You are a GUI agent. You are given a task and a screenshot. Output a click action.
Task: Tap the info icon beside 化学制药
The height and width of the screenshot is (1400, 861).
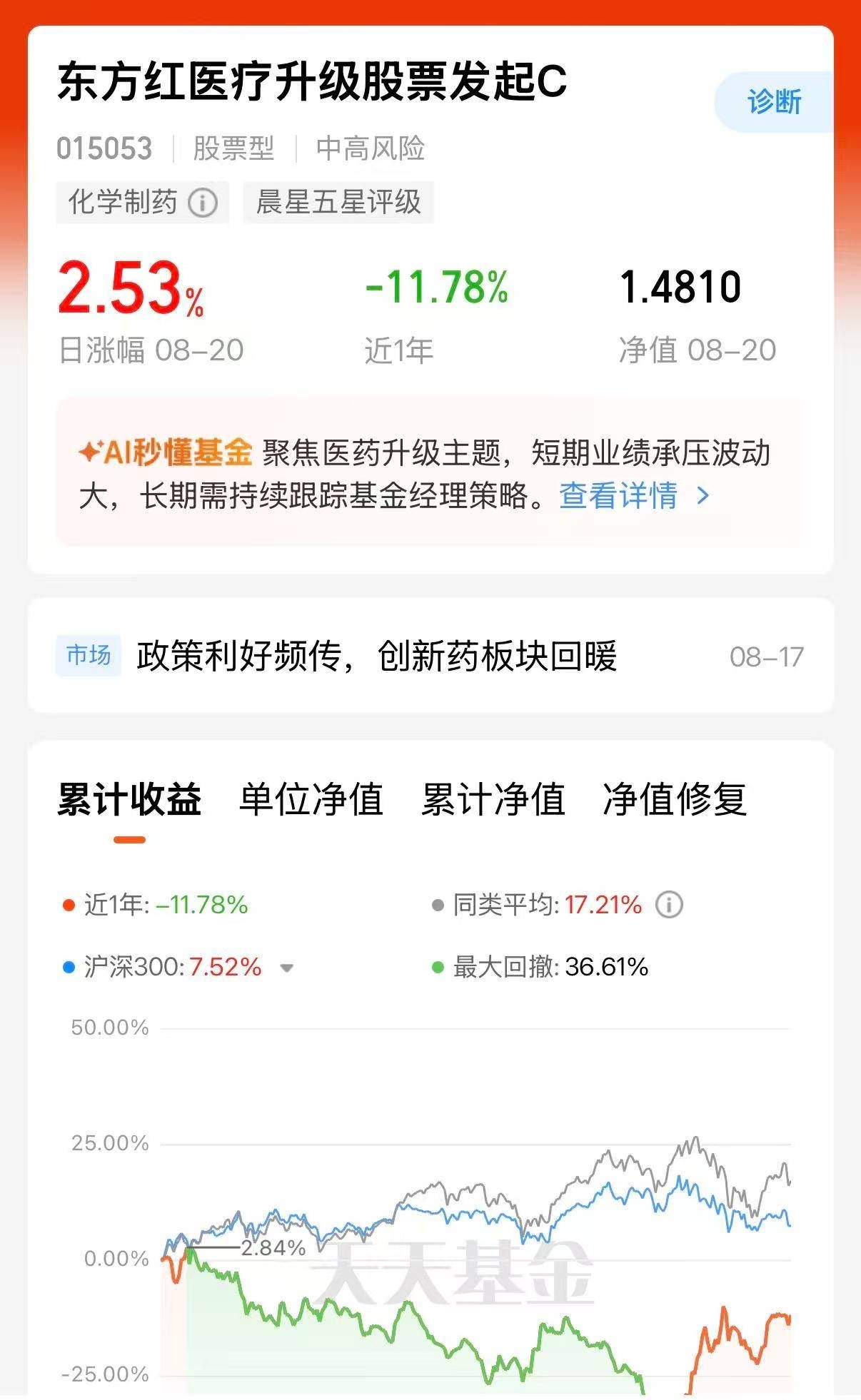pyautogui.click(x=203, y=203)
